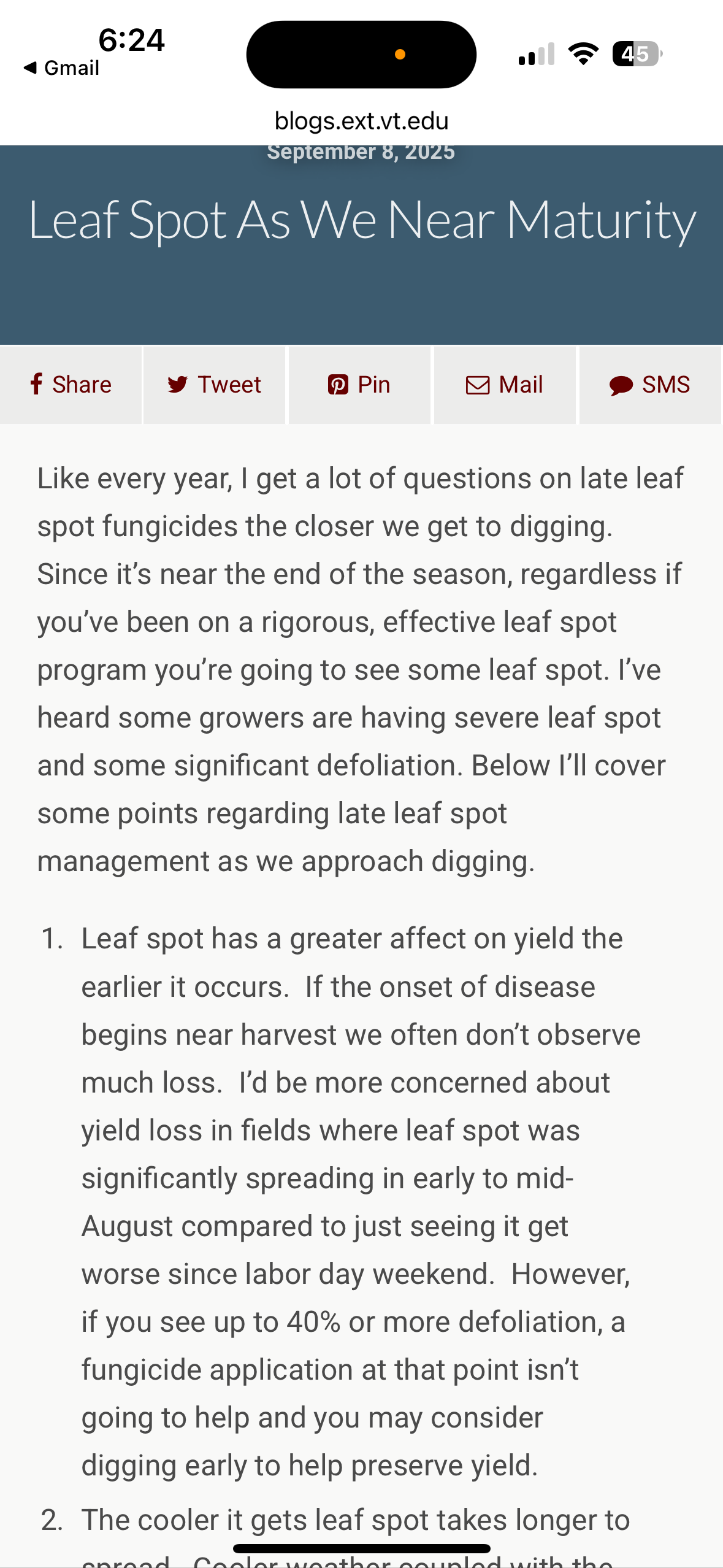Pin the article to Pinterest
The height and width of the screenshot is (1568, 723).
tap(359, 385)
